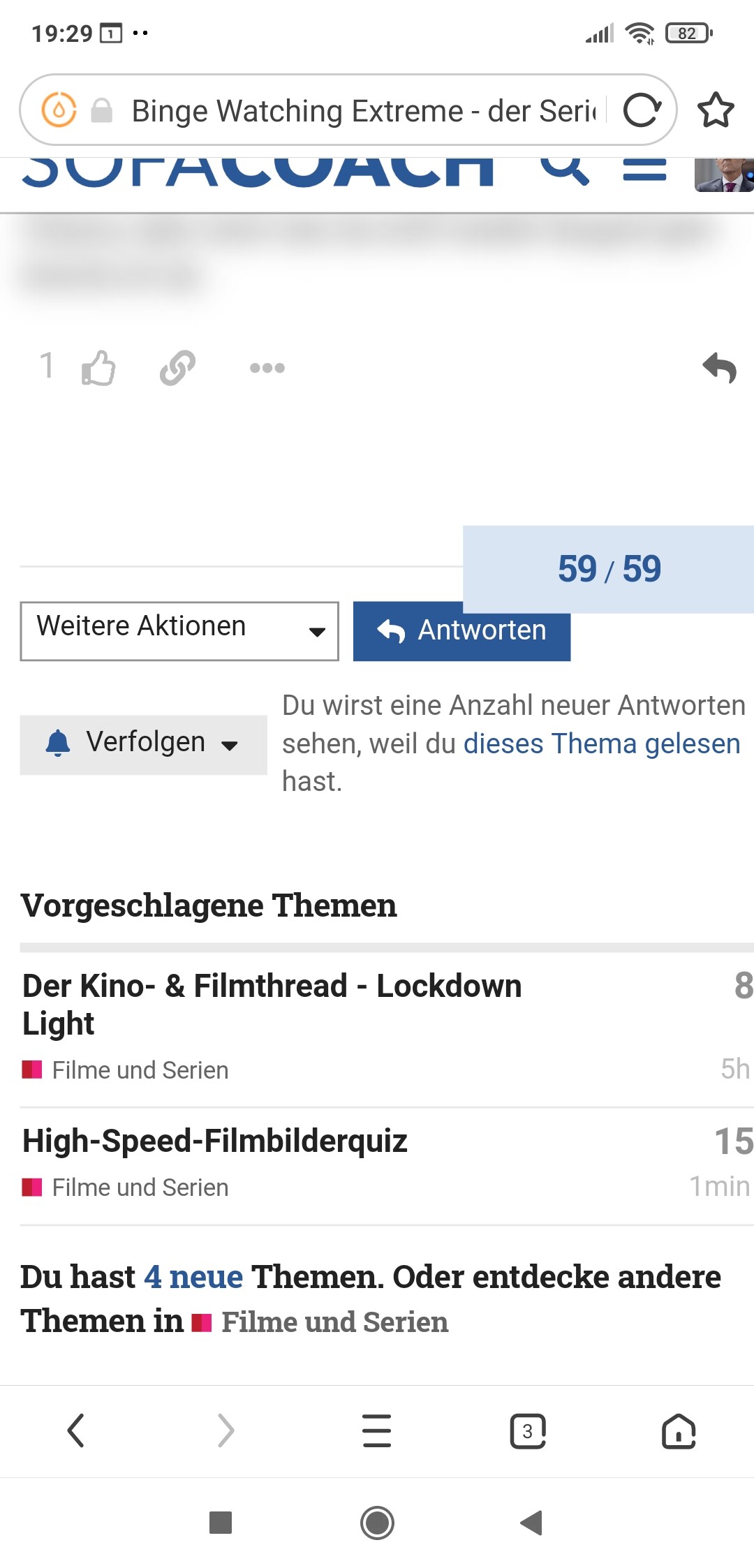Expand the Weitere Aktionen dropdown
Screen dimensions: 754x1568
click(x=179, y=631)
